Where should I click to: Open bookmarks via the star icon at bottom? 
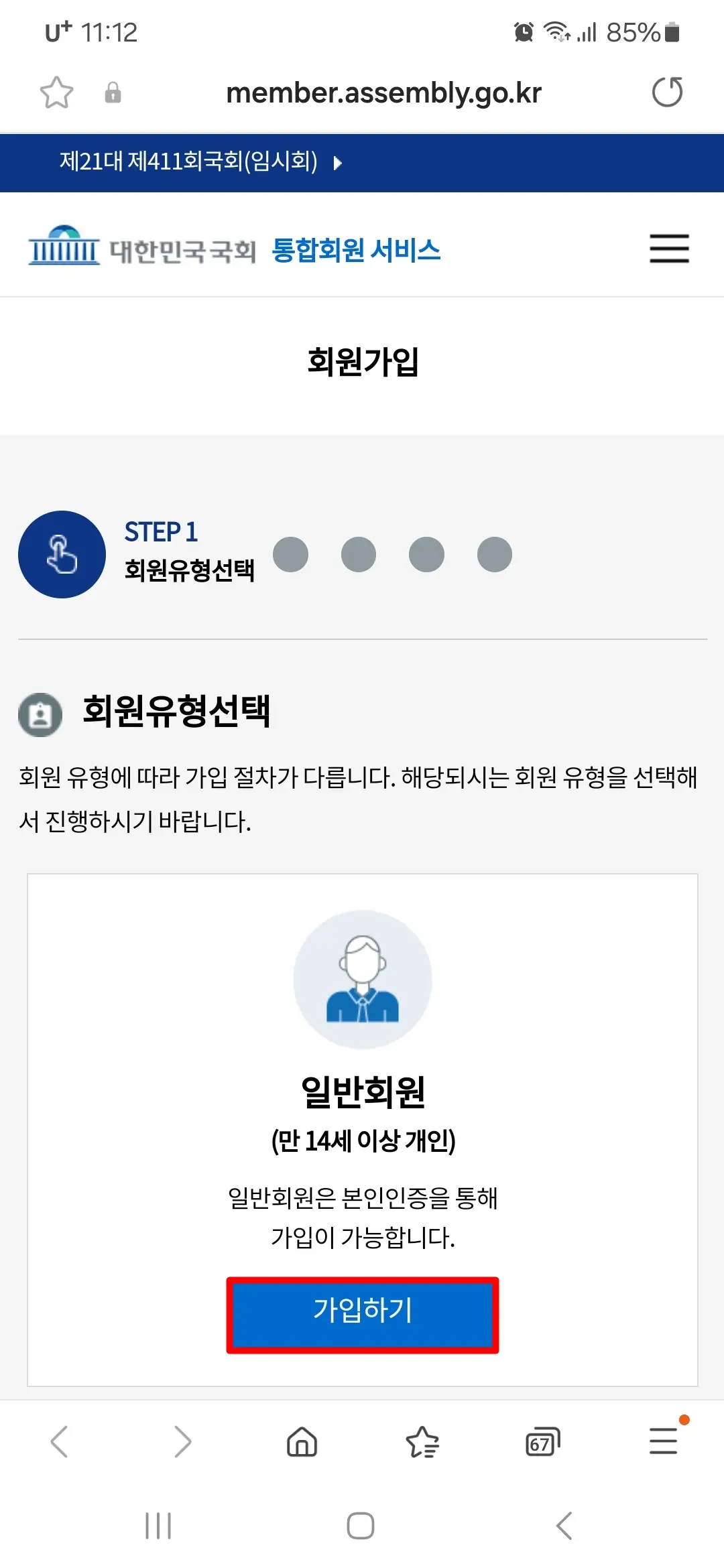pyautogui.click(x=422, y=1443)
